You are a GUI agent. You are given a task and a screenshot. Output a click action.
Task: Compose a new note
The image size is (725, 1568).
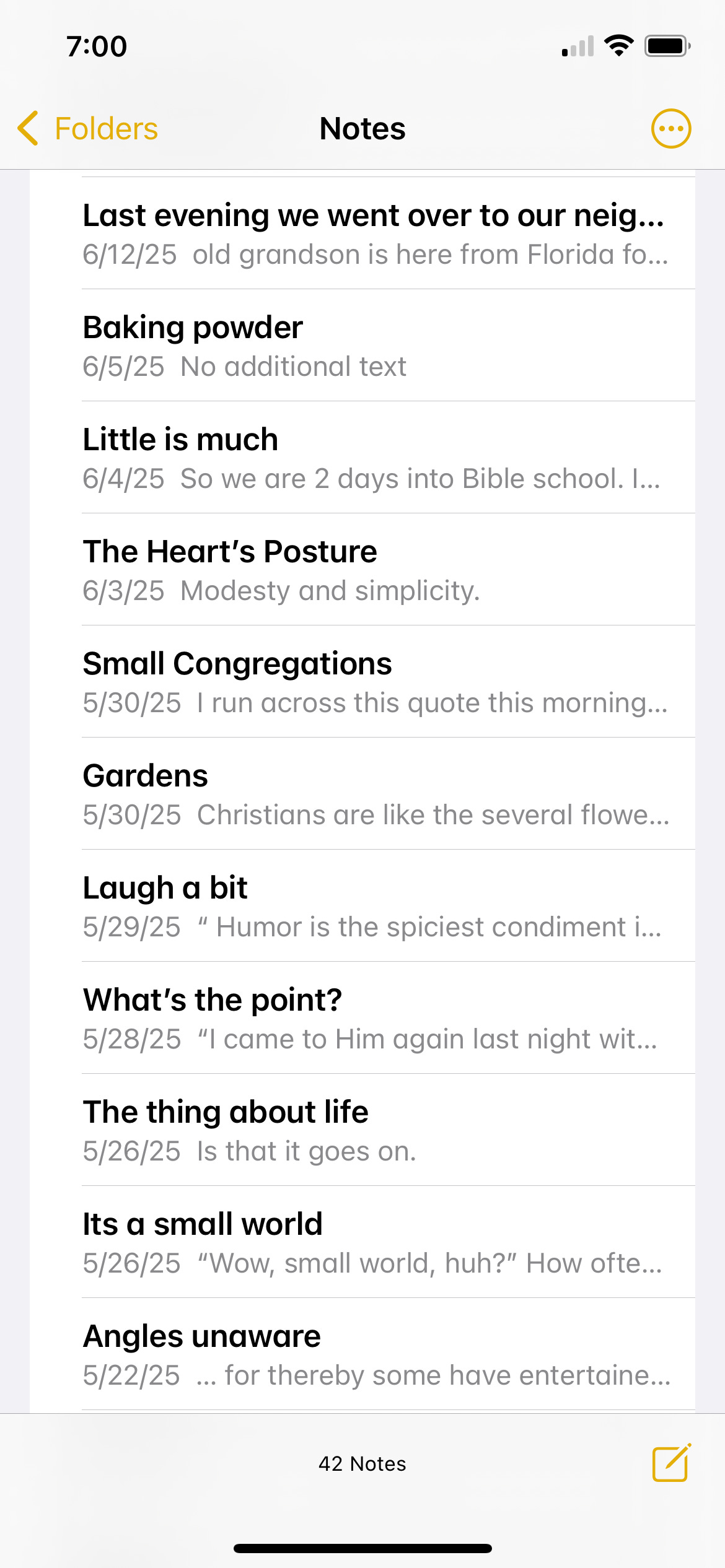(x=670, y=1463)
